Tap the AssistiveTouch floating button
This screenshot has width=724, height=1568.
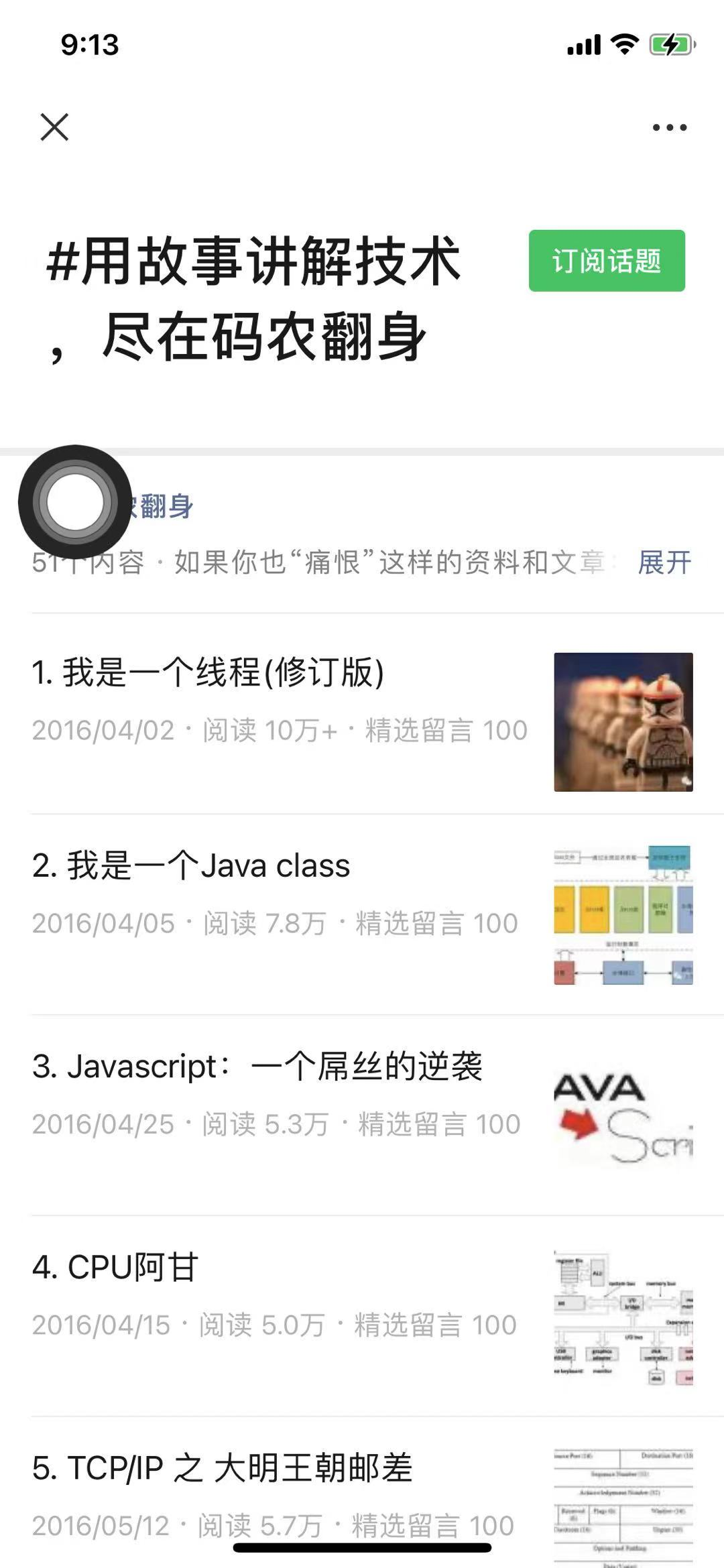[74, 502]
